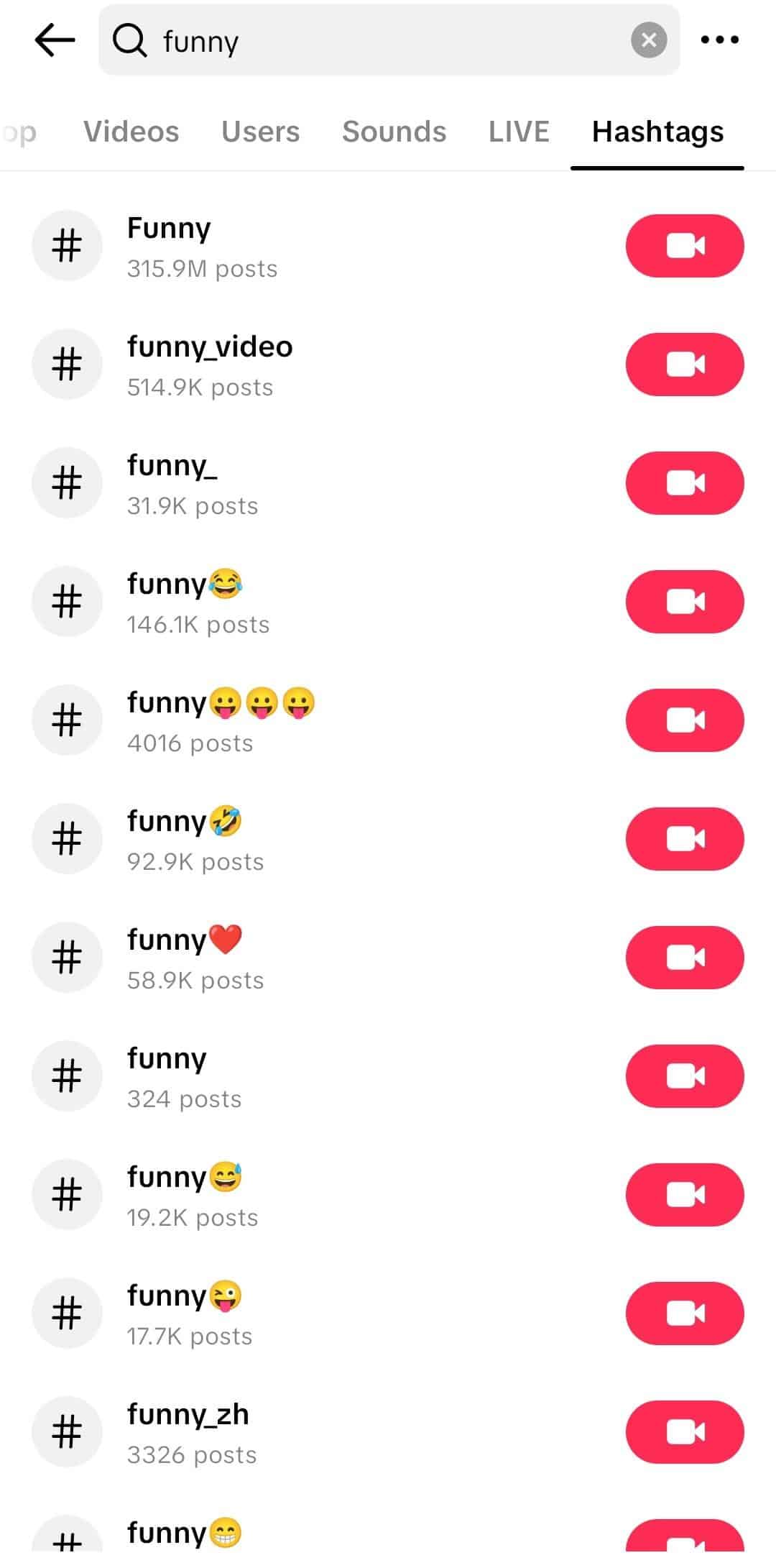Open the three-dot overflow menu

pos(719,40)
